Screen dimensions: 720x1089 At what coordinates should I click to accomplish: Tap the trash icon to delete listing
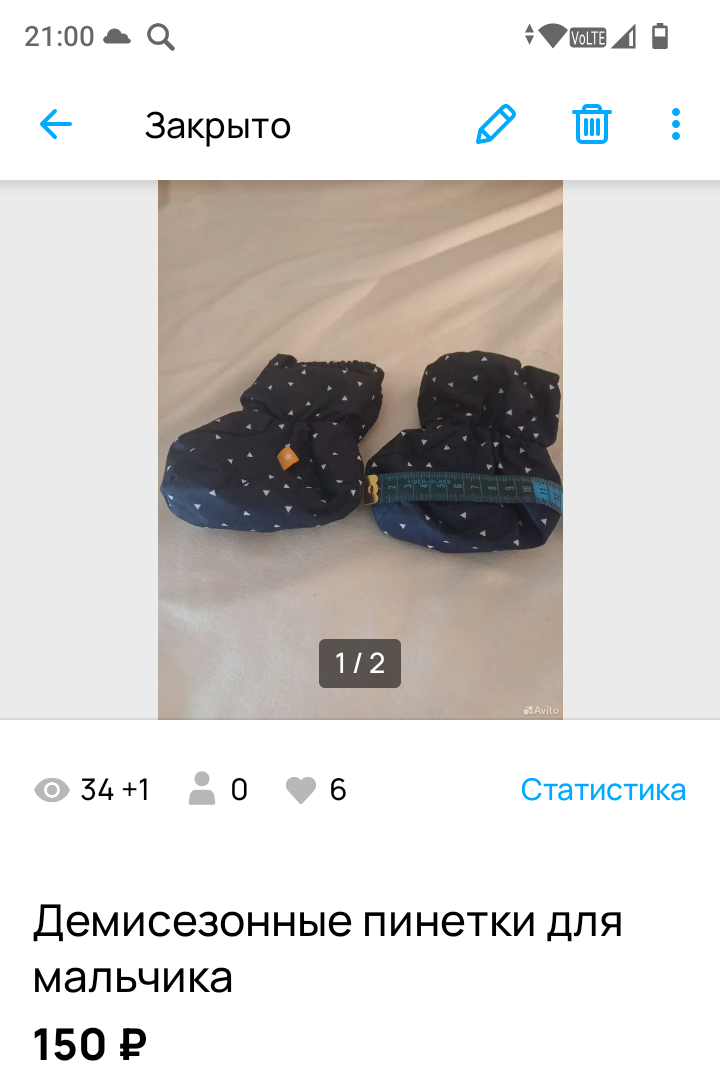[x=590, y=124]
